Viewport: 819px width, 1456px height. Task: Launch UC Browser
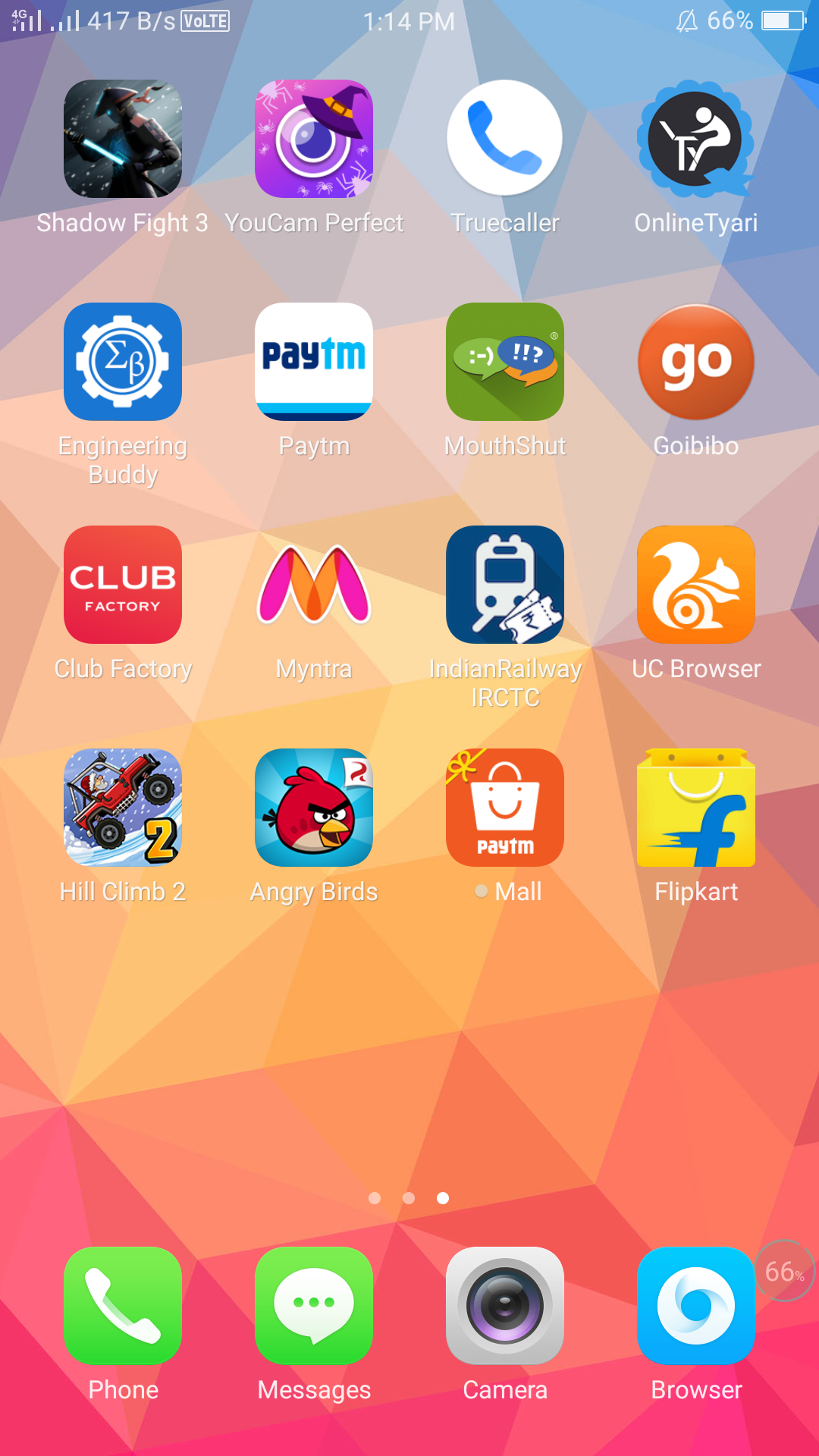696,585
